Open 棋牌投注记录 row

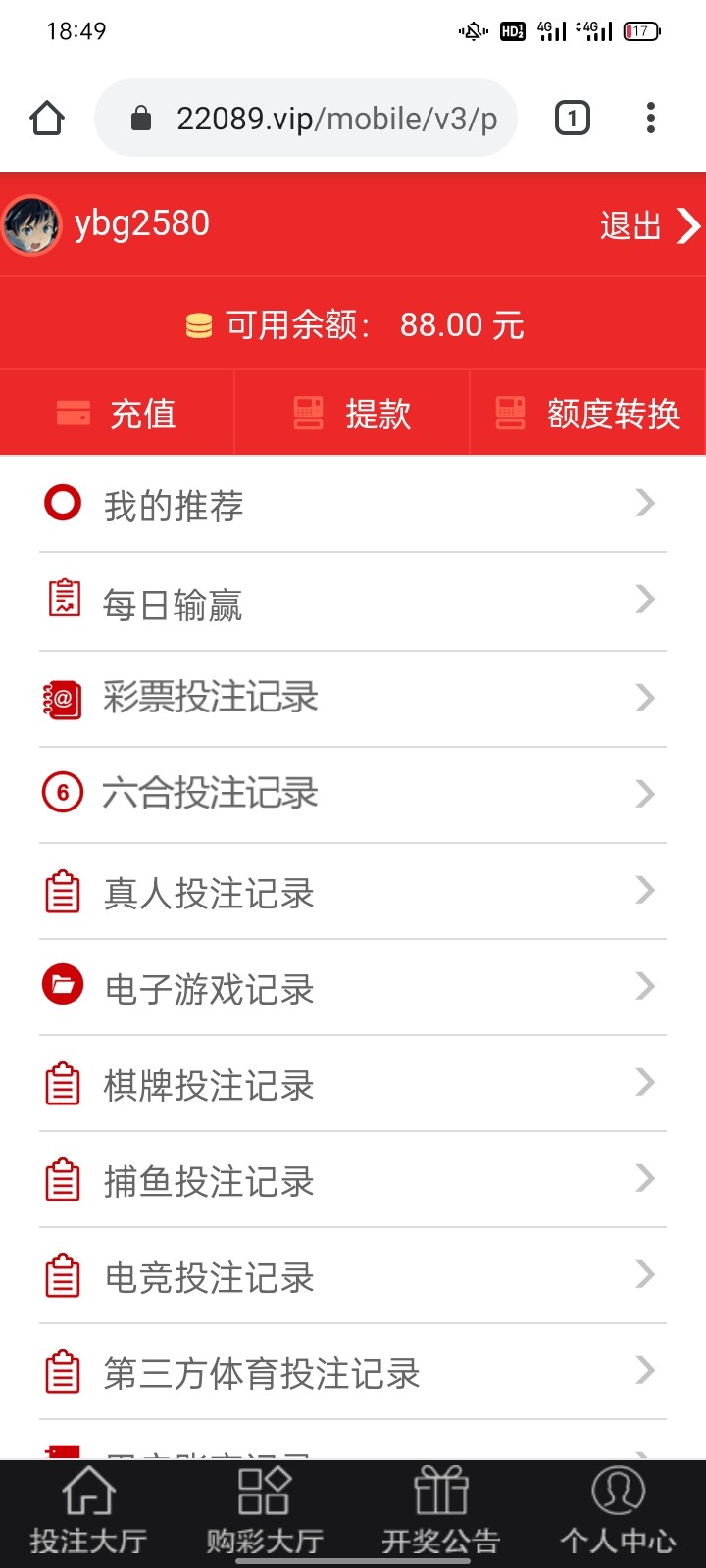coord(353,1084)
